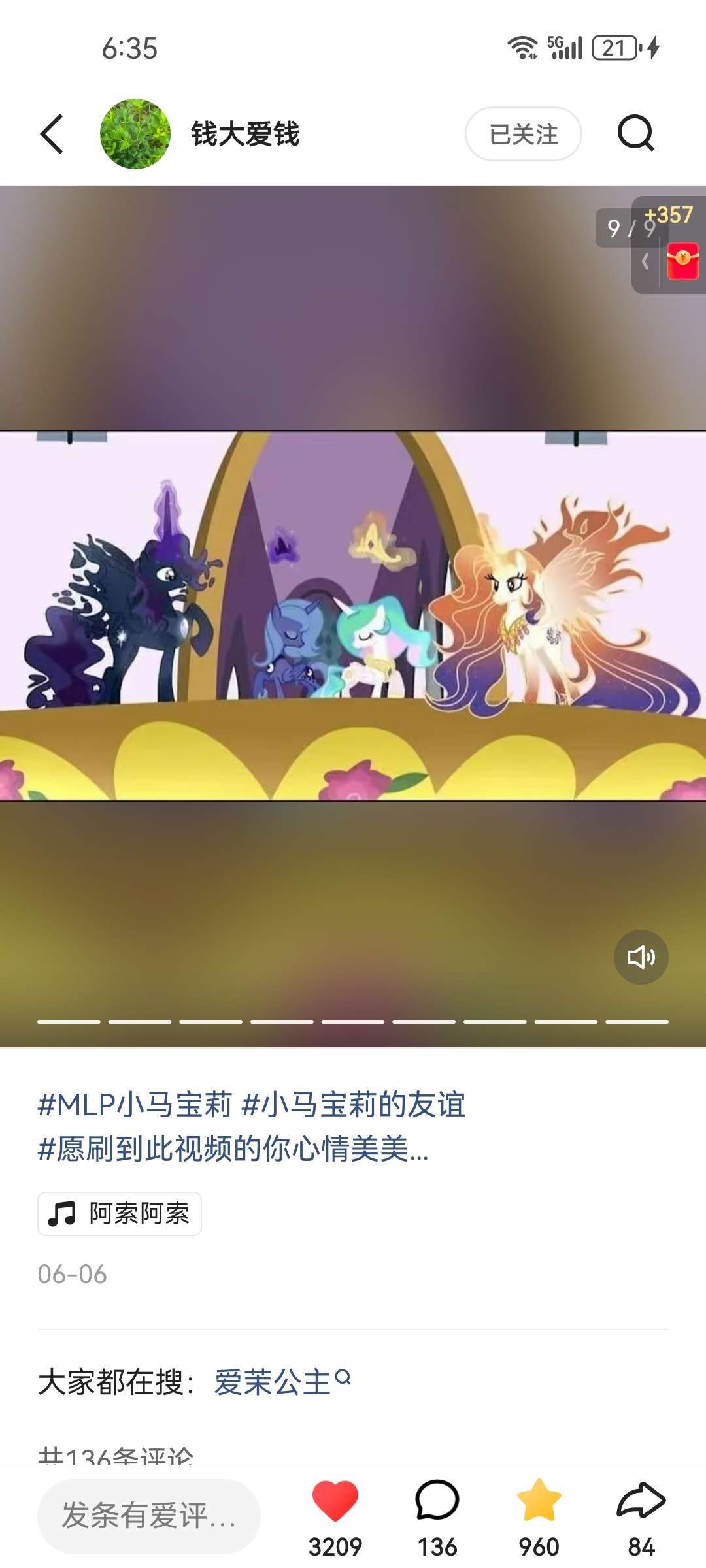The width and height of the screenshot is (706, 1568).
Task: Toggle the favorite star showing 960
Action: (539, 1500)
